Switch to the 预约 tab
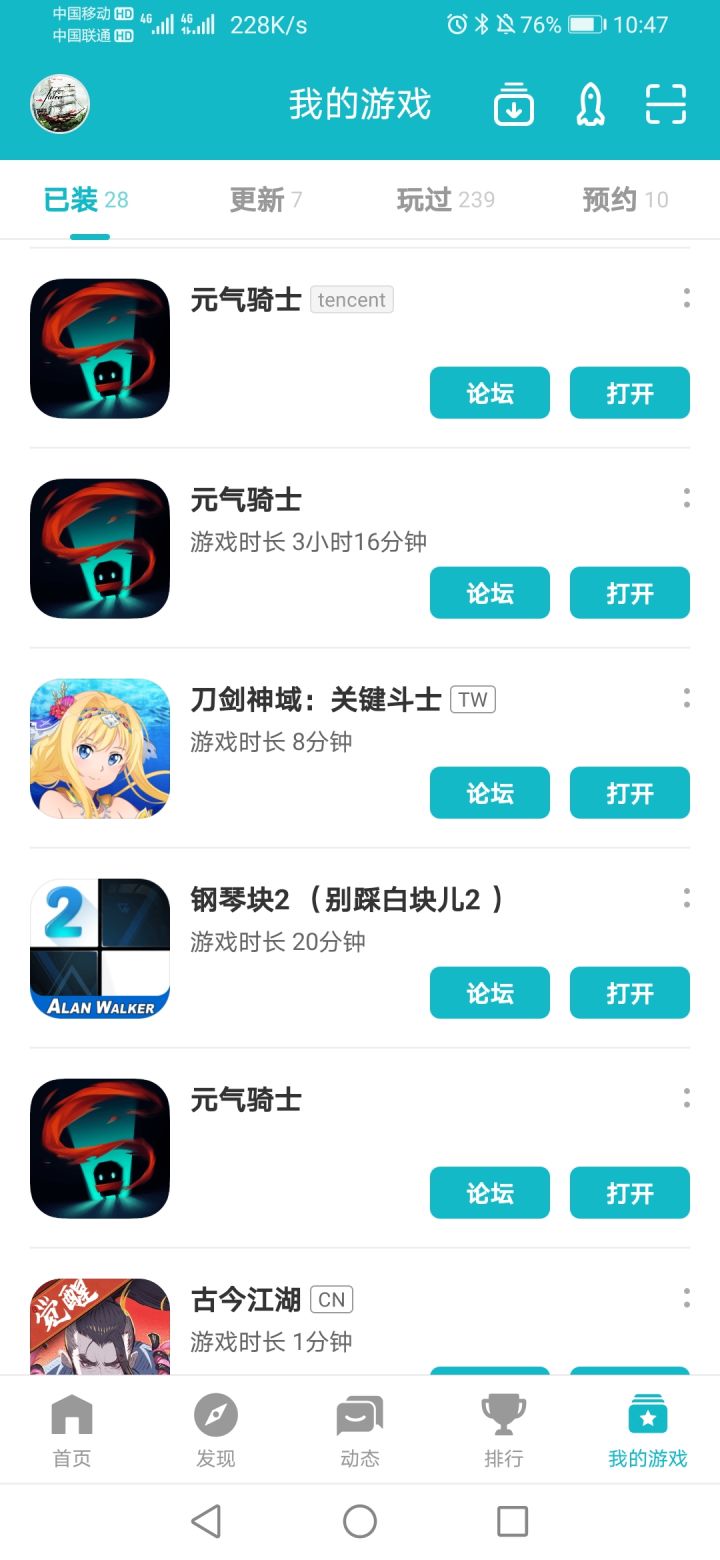 625,200
